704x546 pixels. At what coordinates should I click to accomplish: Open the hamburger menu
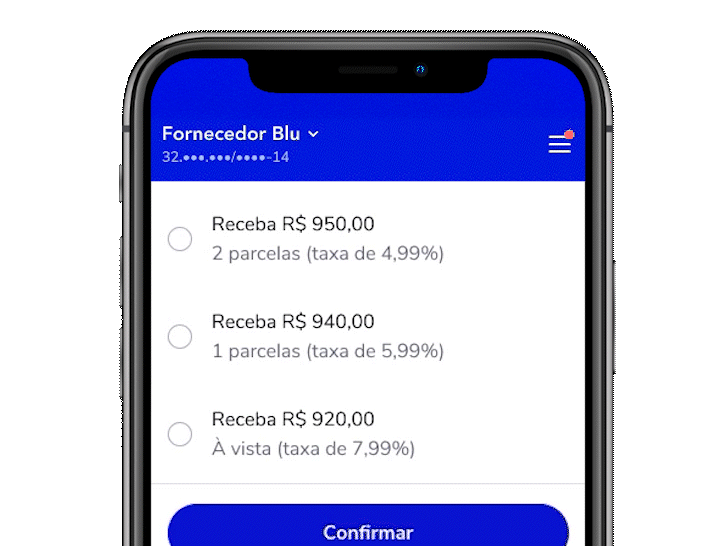pos(560,144)
